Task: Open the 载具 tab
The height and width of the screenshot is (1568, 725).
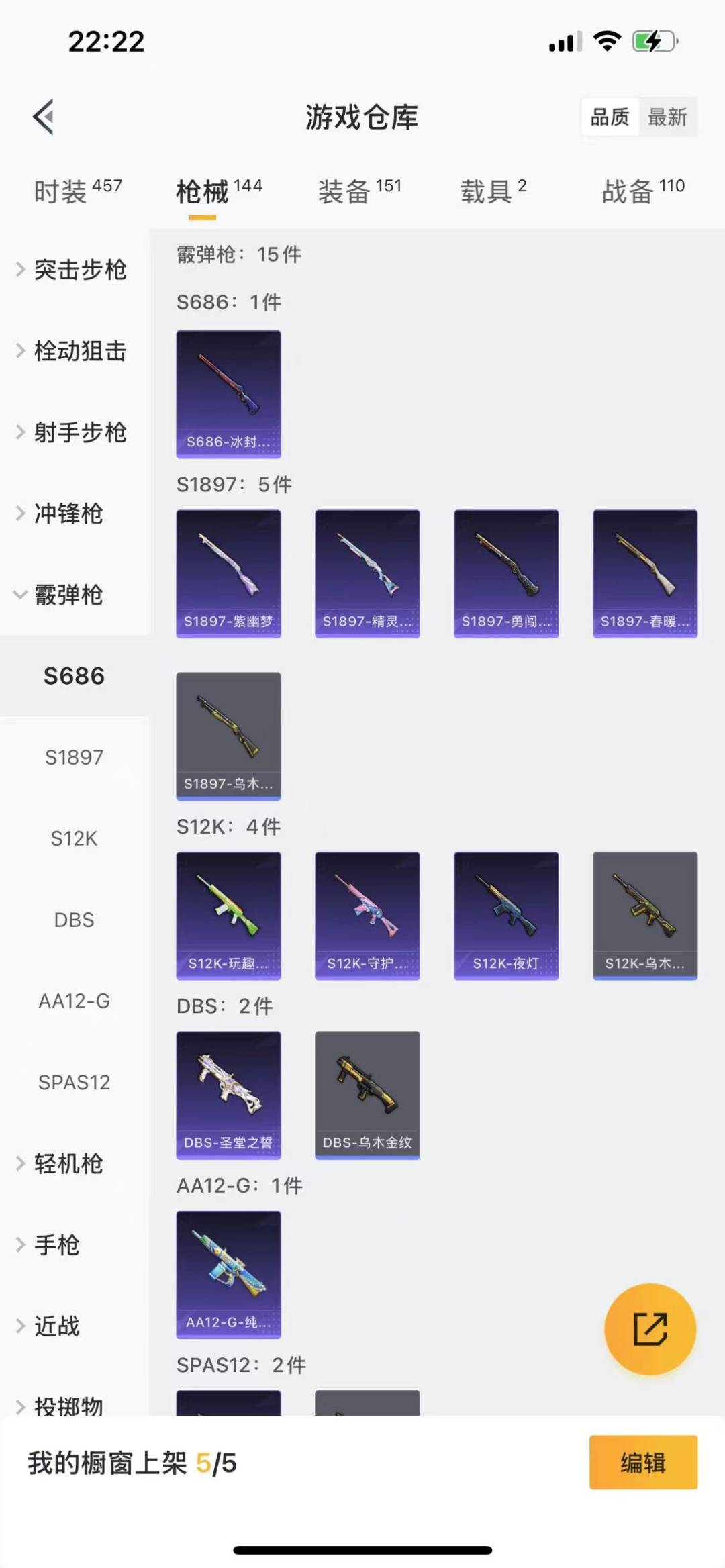Action: (493, 191)
